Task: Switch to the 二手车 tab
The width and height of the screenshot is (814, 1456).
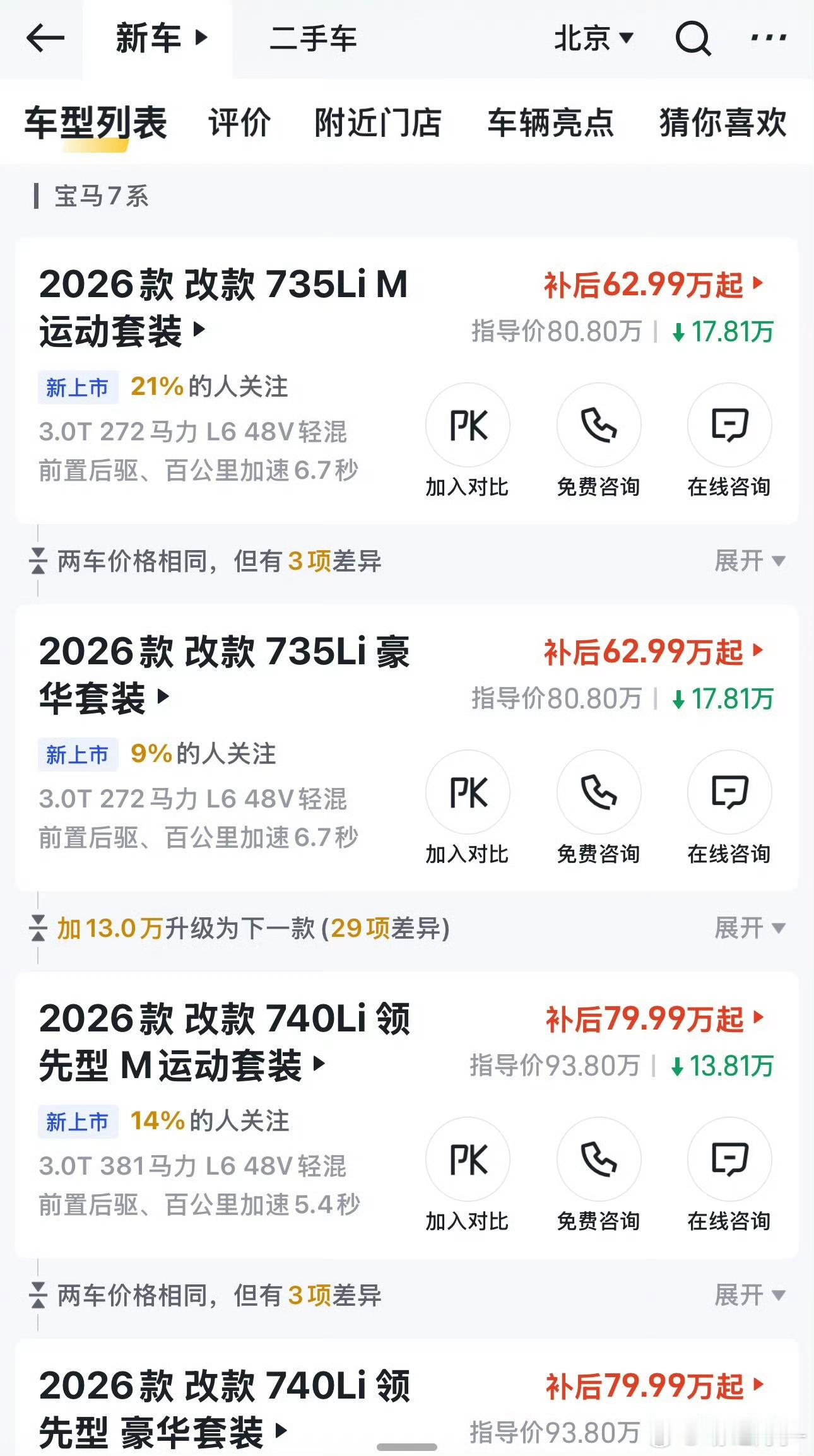Action: click(312, 39)
